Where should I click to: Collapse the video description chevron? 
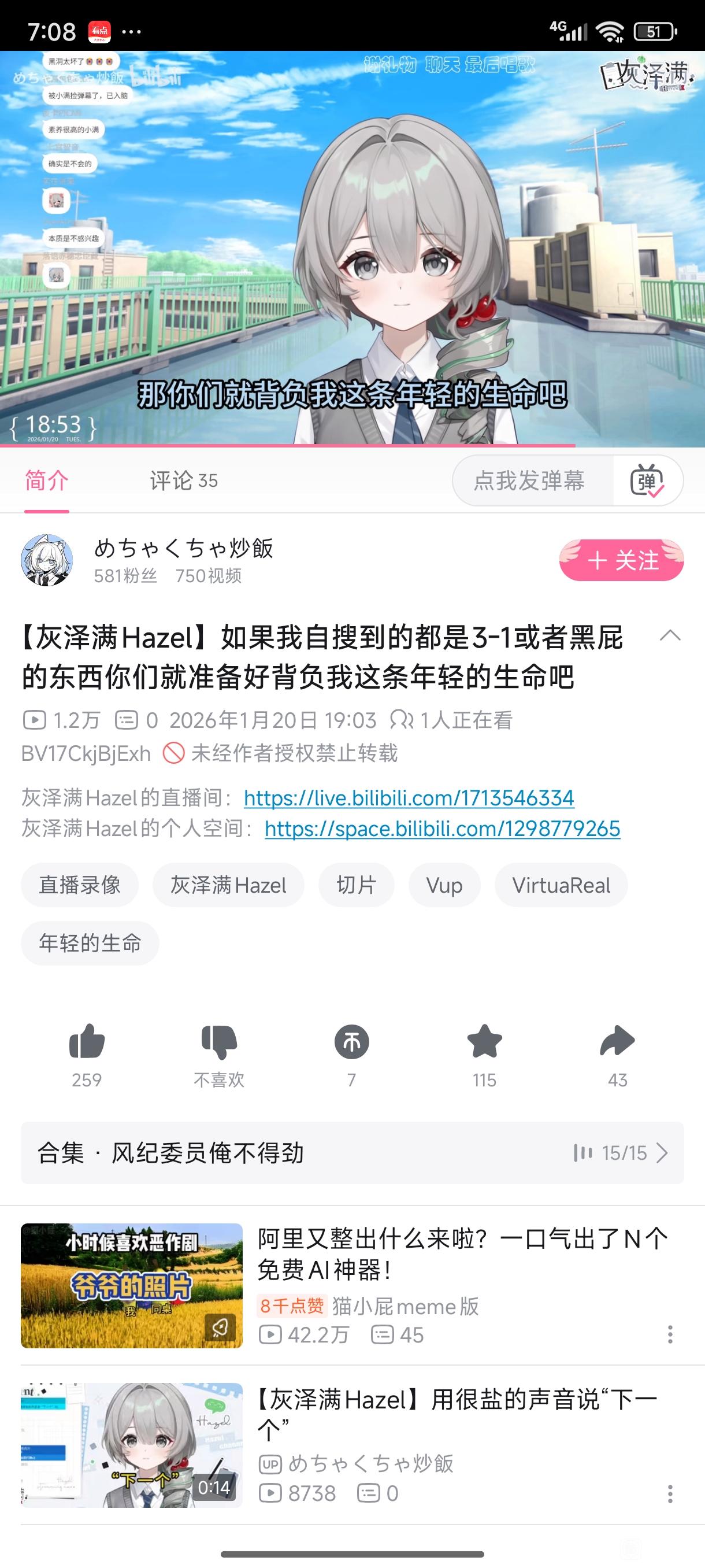670,636
